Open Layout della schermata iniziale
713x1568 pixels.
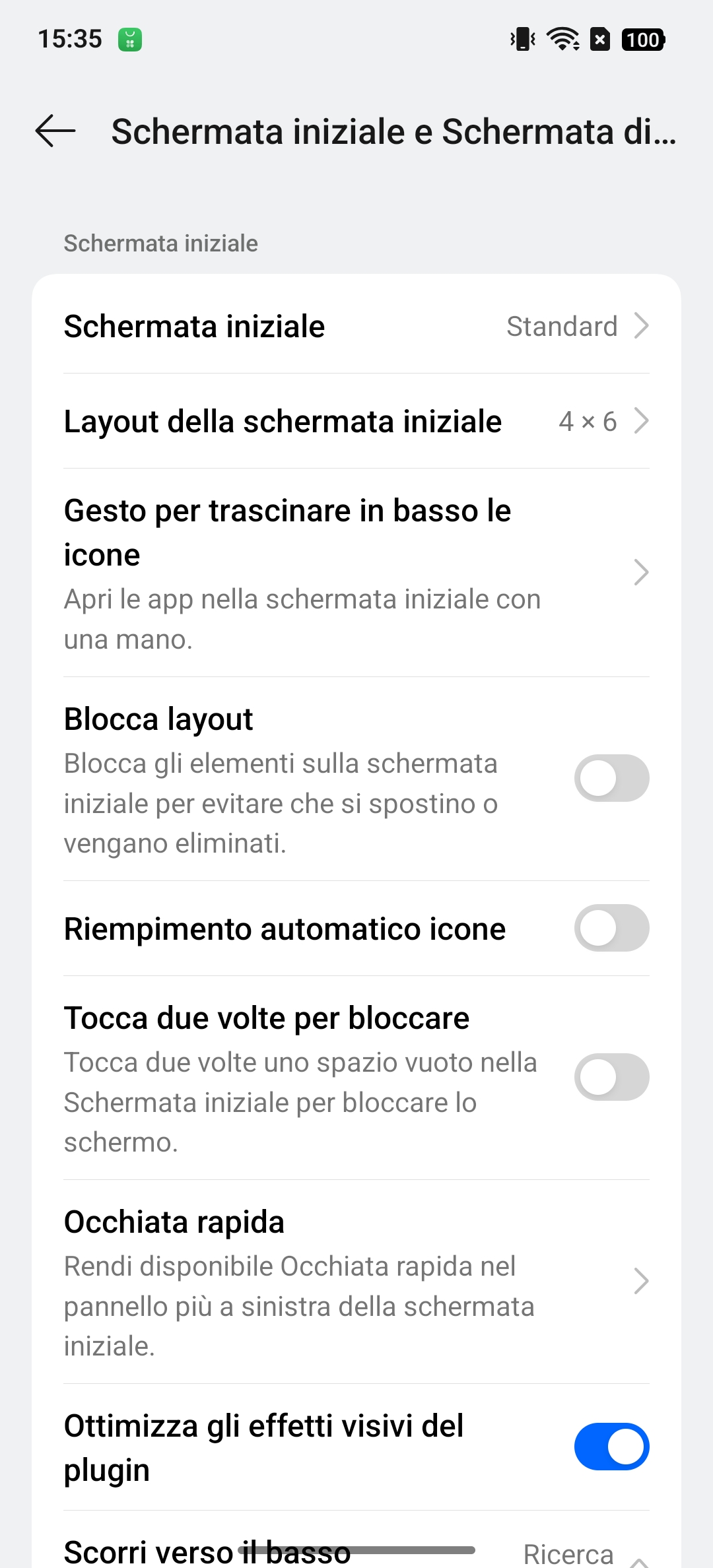[356, 421]
